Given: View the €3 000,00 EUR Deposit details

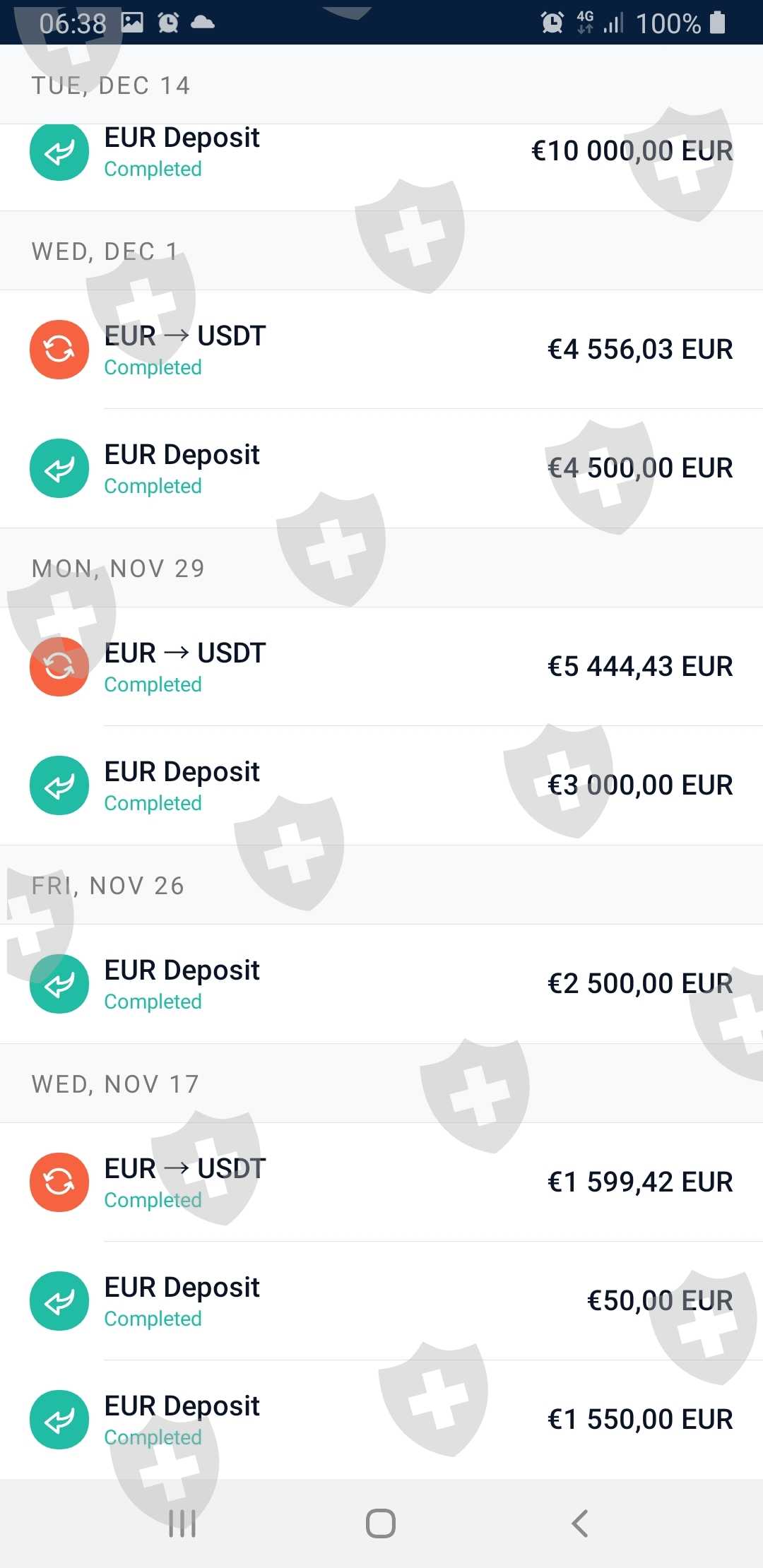Looking at the screenshot, I should point(381,785).
